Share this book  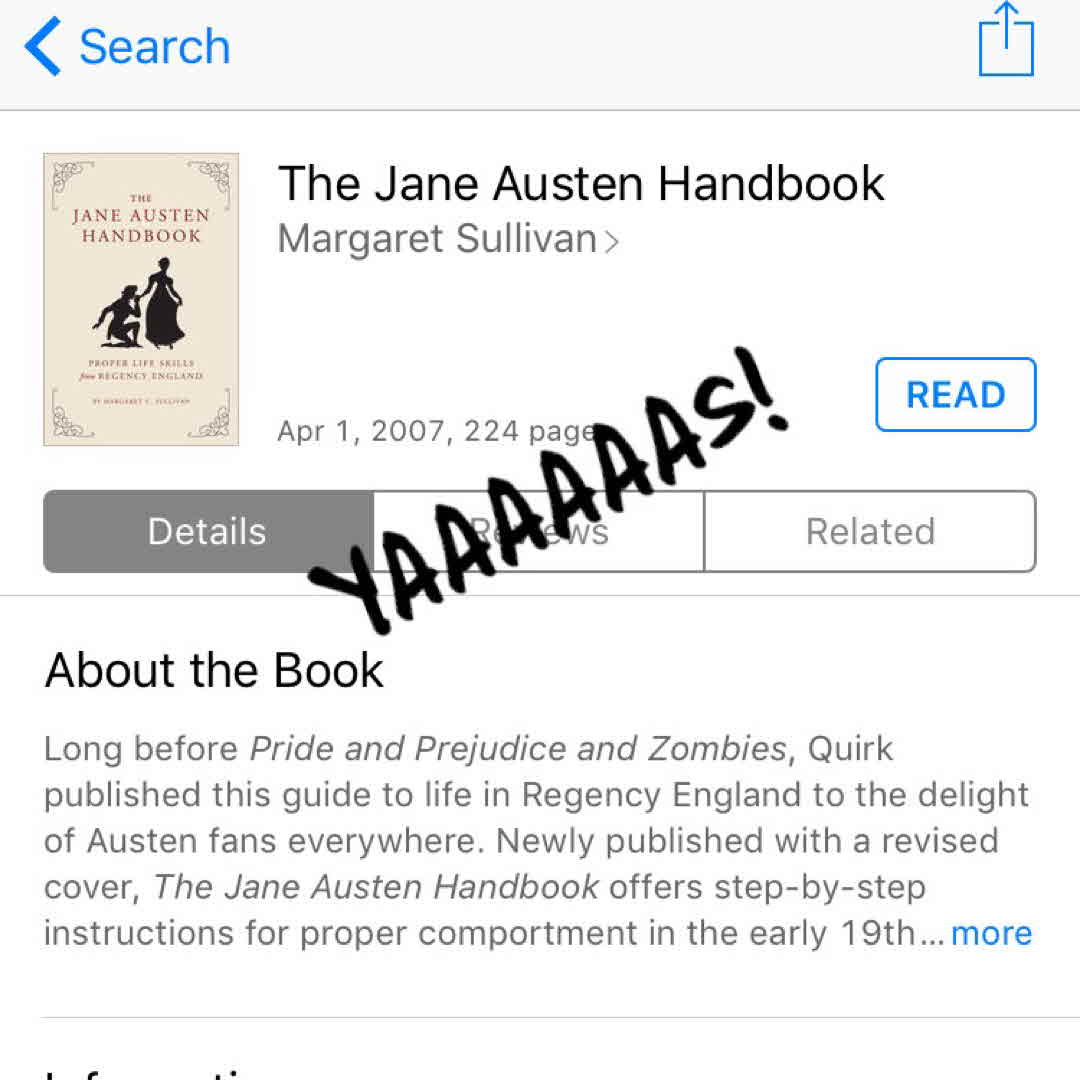tap(1005, 42)
